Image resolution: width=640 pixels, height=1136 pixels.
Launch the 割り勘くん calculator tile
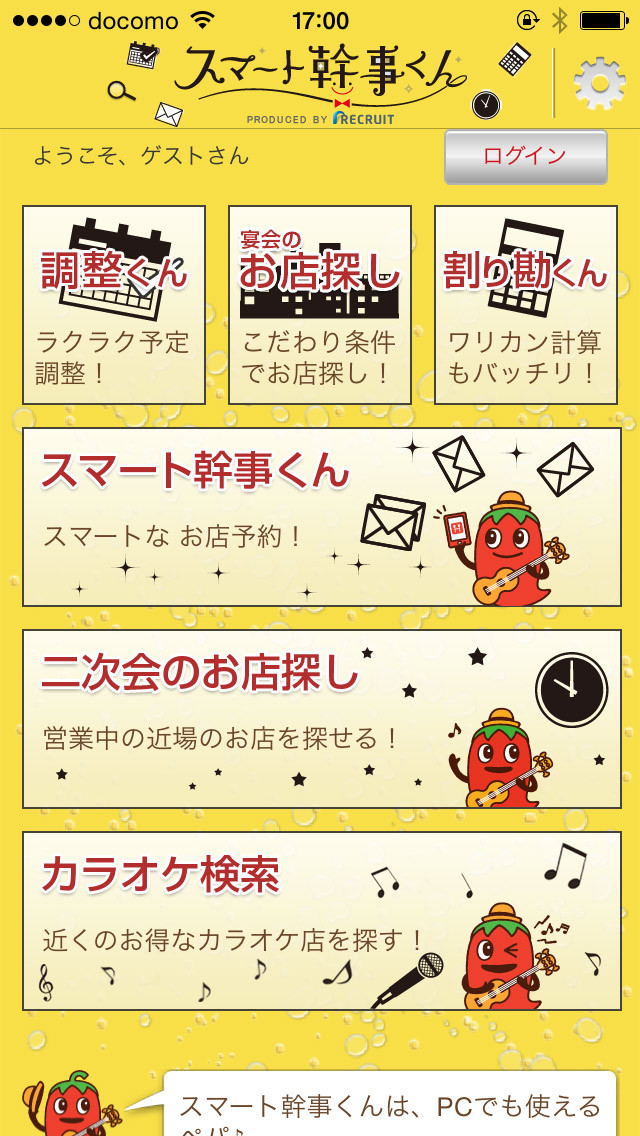526,305
